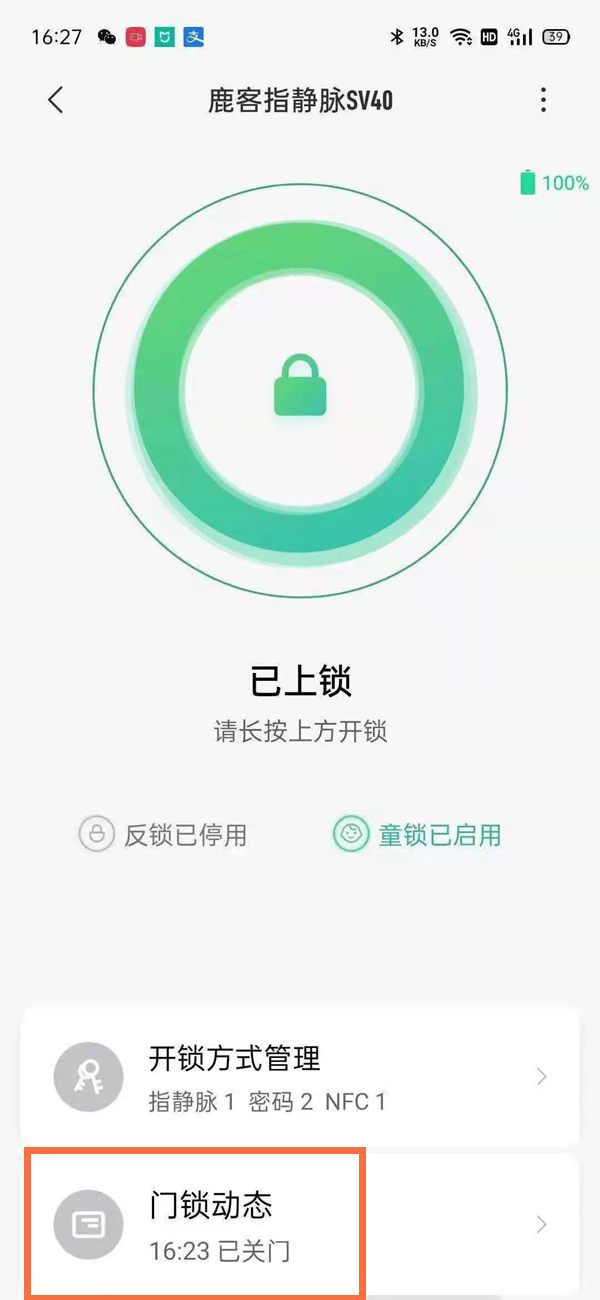Toggle the 反锁已停用 setting
This screenshot has width=600, height=1300.
pyautogui.click(x=164, y=835)
